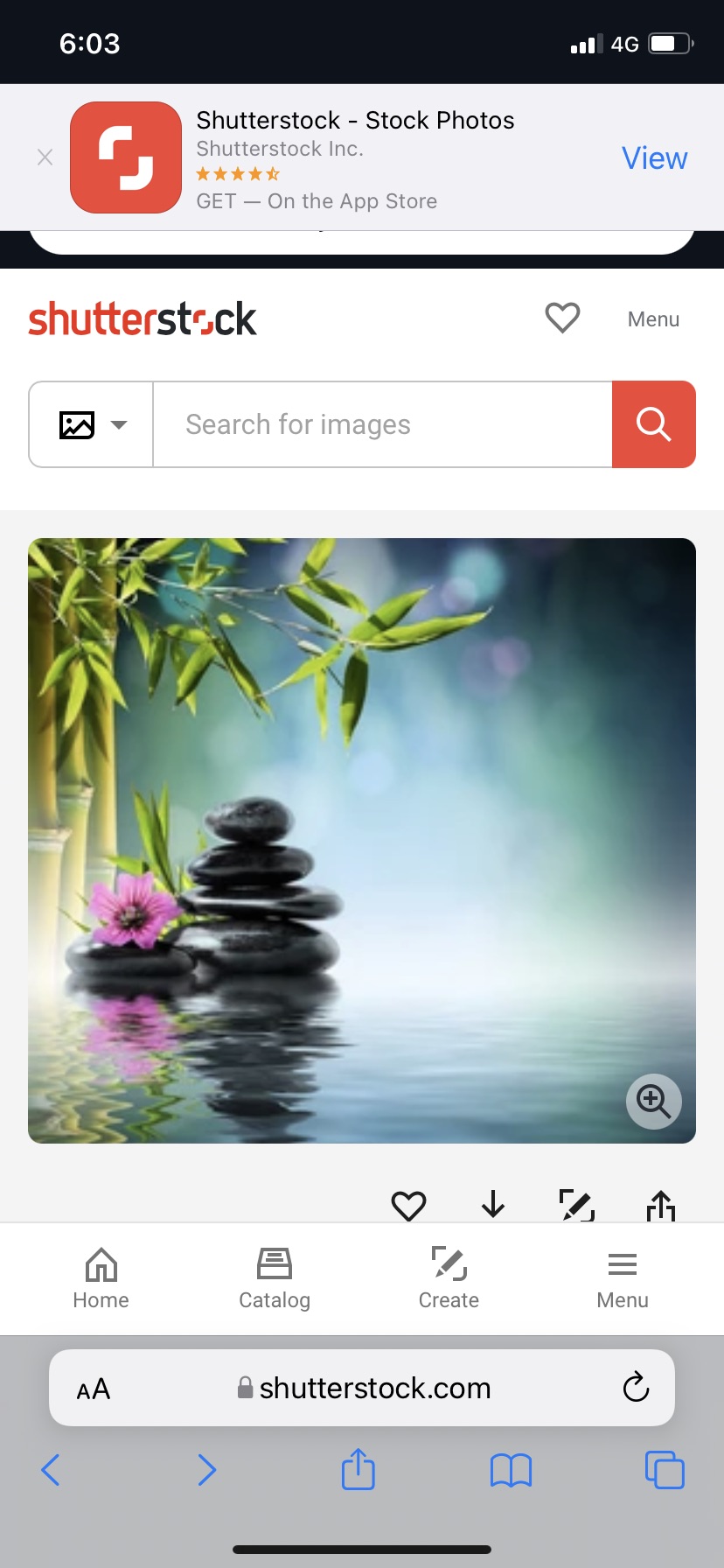
Task: Open the Create tab
Action: [x=449, y=1278]
